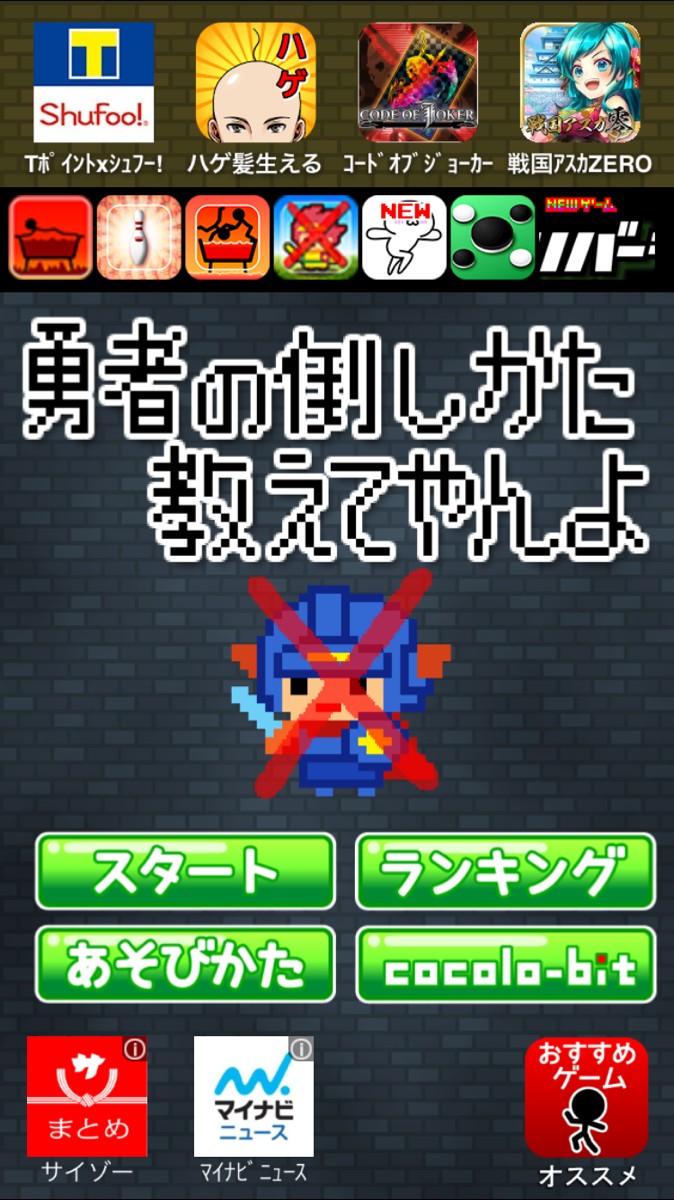Open the ハゲ髪生える app ad

[x=255, y=84]
